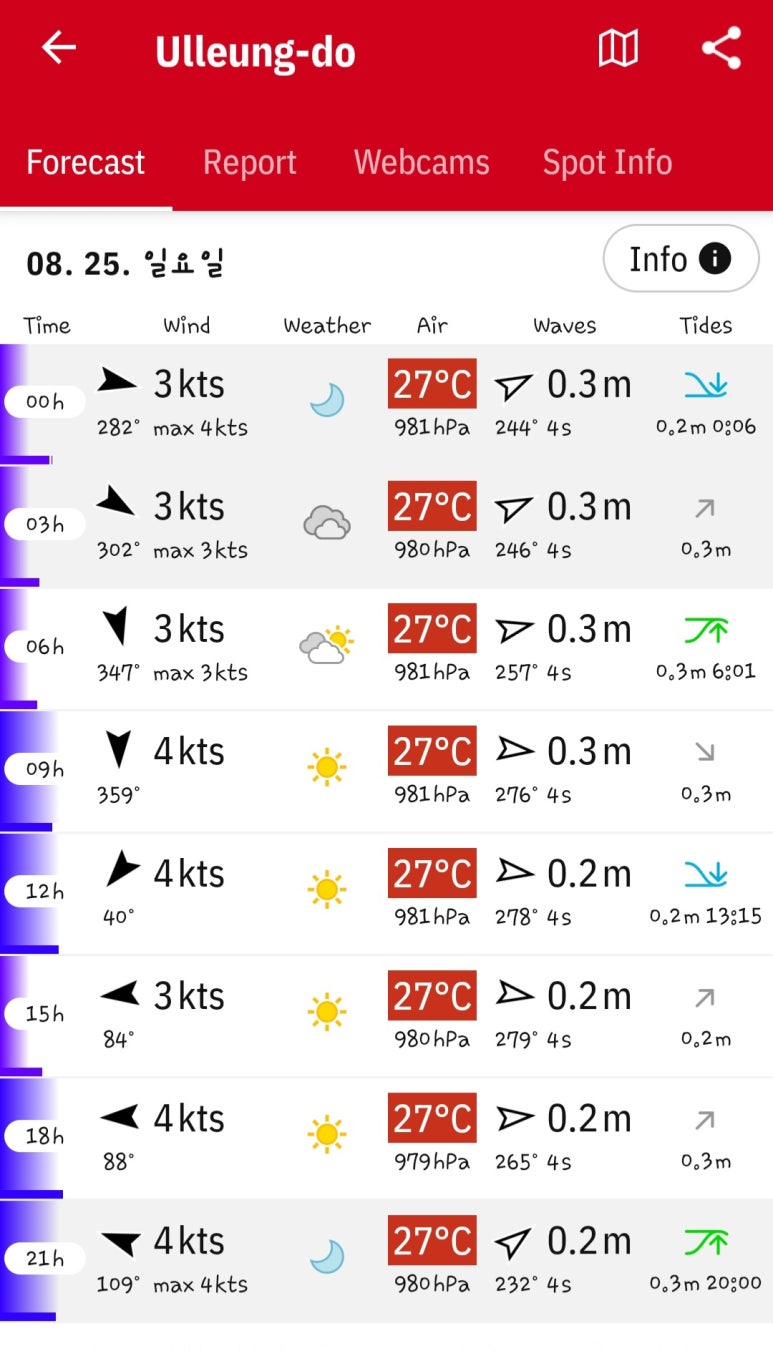Open the Webcams tab
The height and width of the screenshot is (1351, 773).
pyautogui.click(x=422, y=162)
